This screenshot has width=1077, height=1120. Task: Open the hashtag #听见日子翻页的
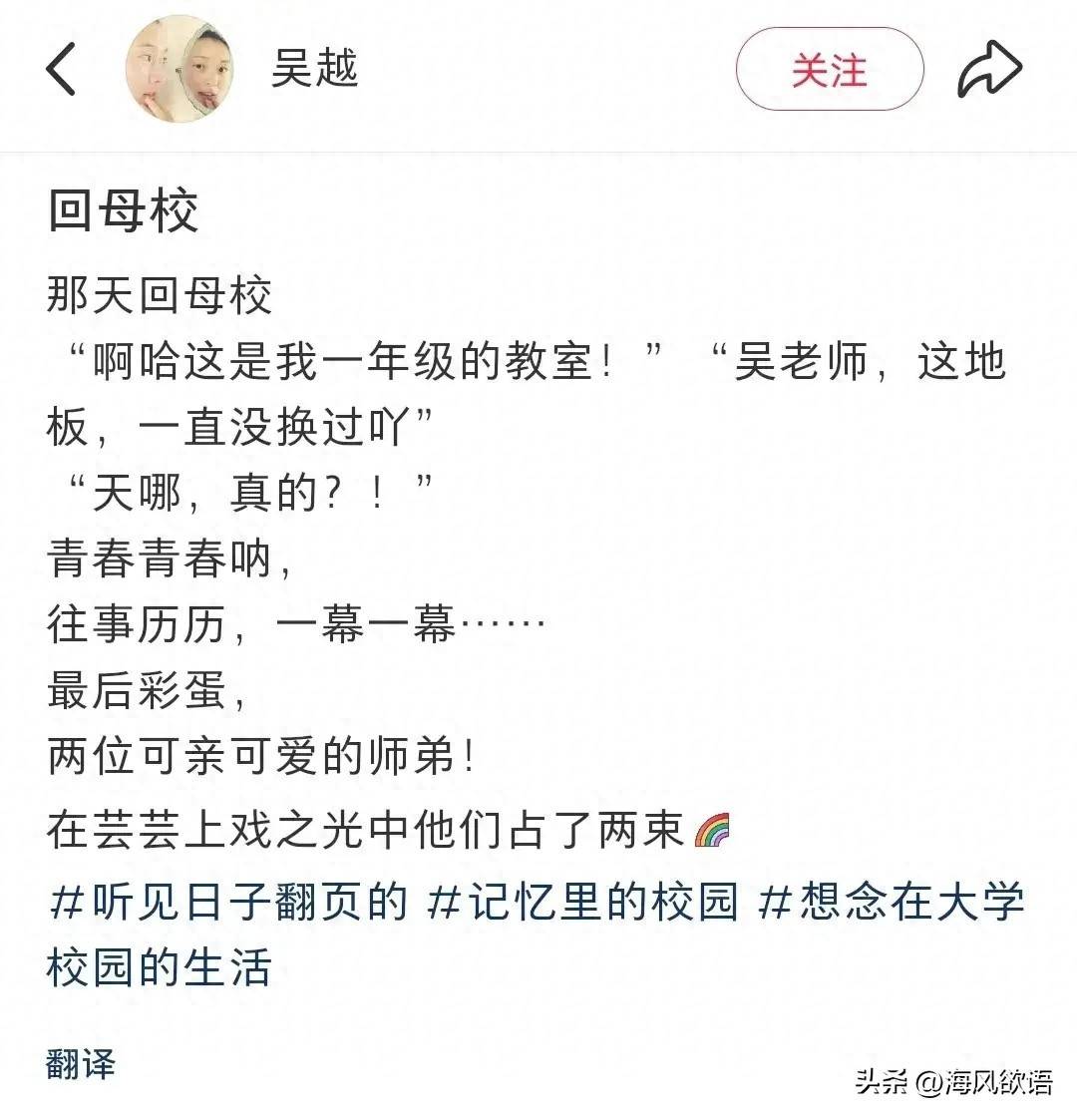click(229, 902)
